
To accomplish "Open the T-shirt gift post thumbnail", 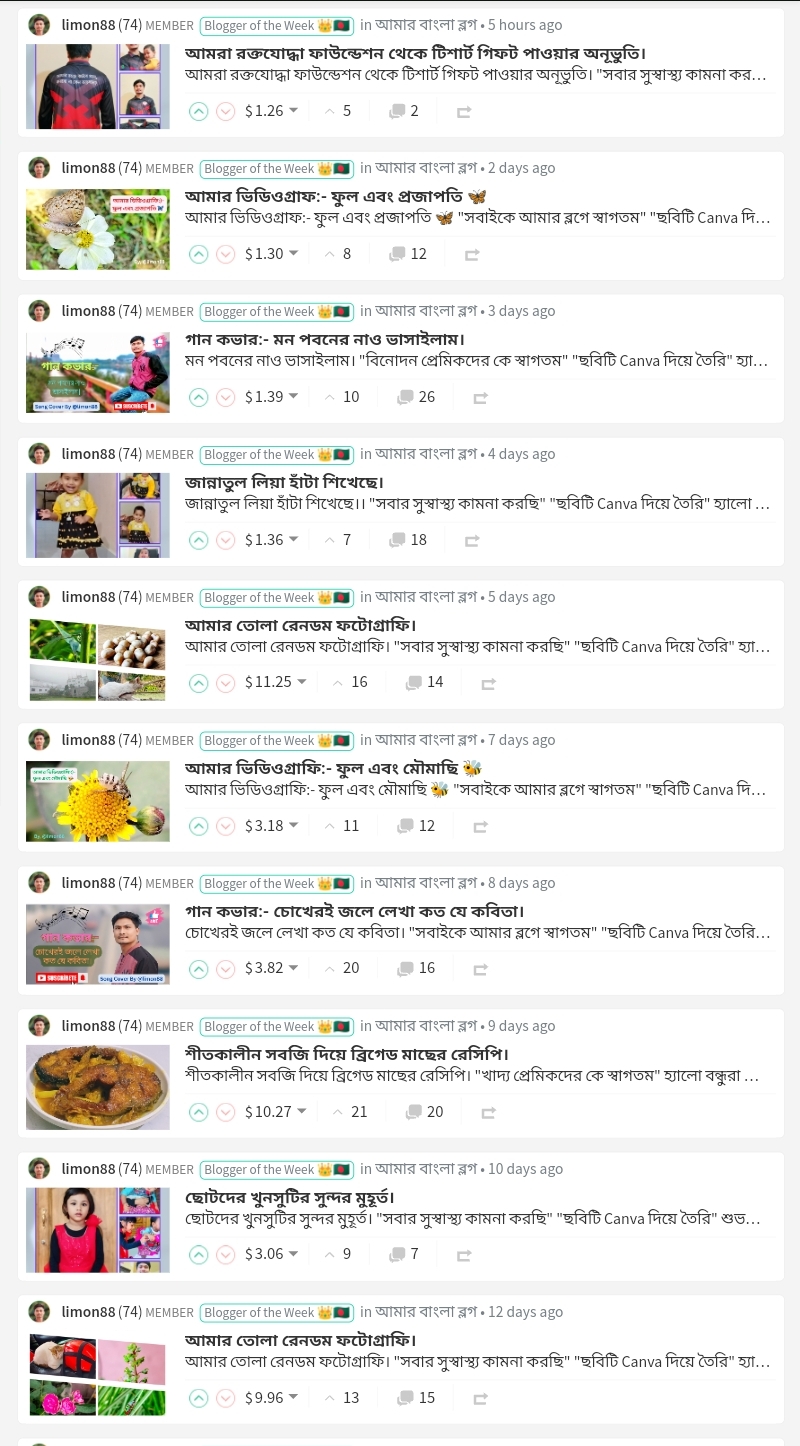I will pos(98,86).
